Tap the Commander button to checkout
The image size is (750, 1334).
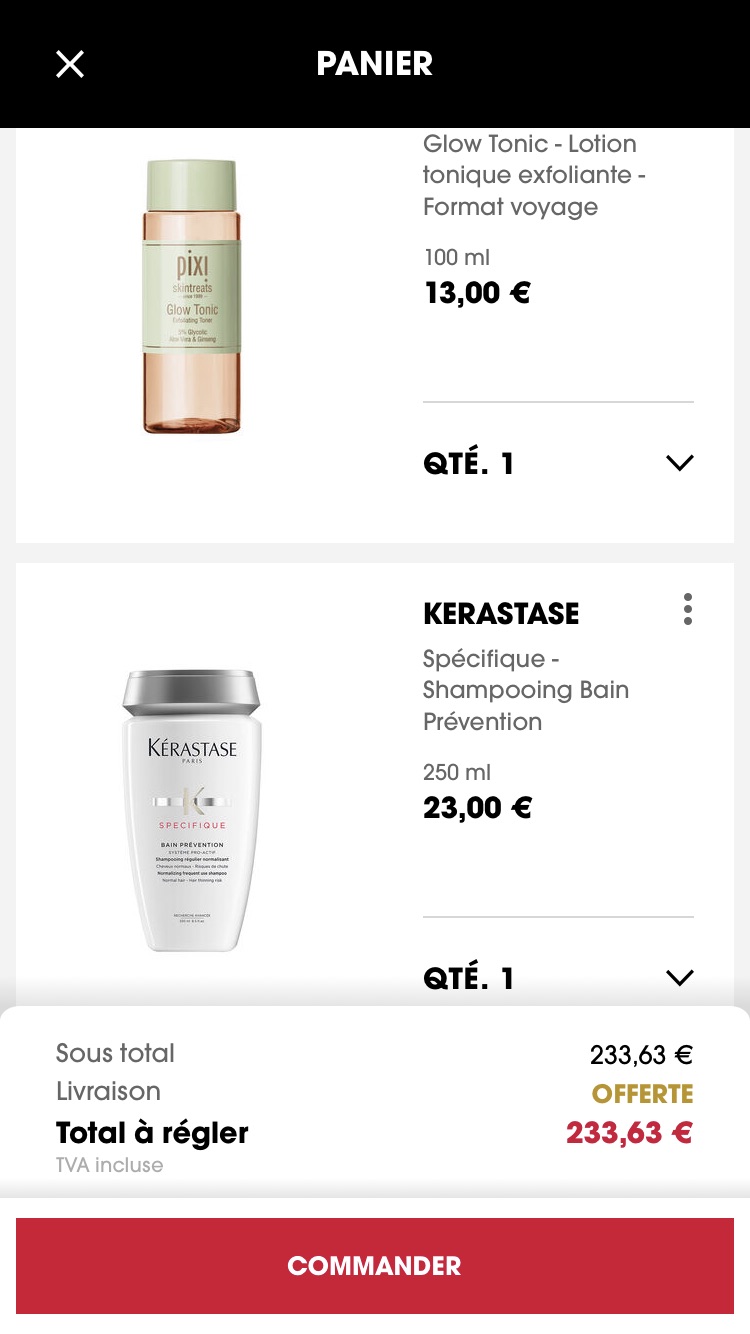pos(375,1265)
